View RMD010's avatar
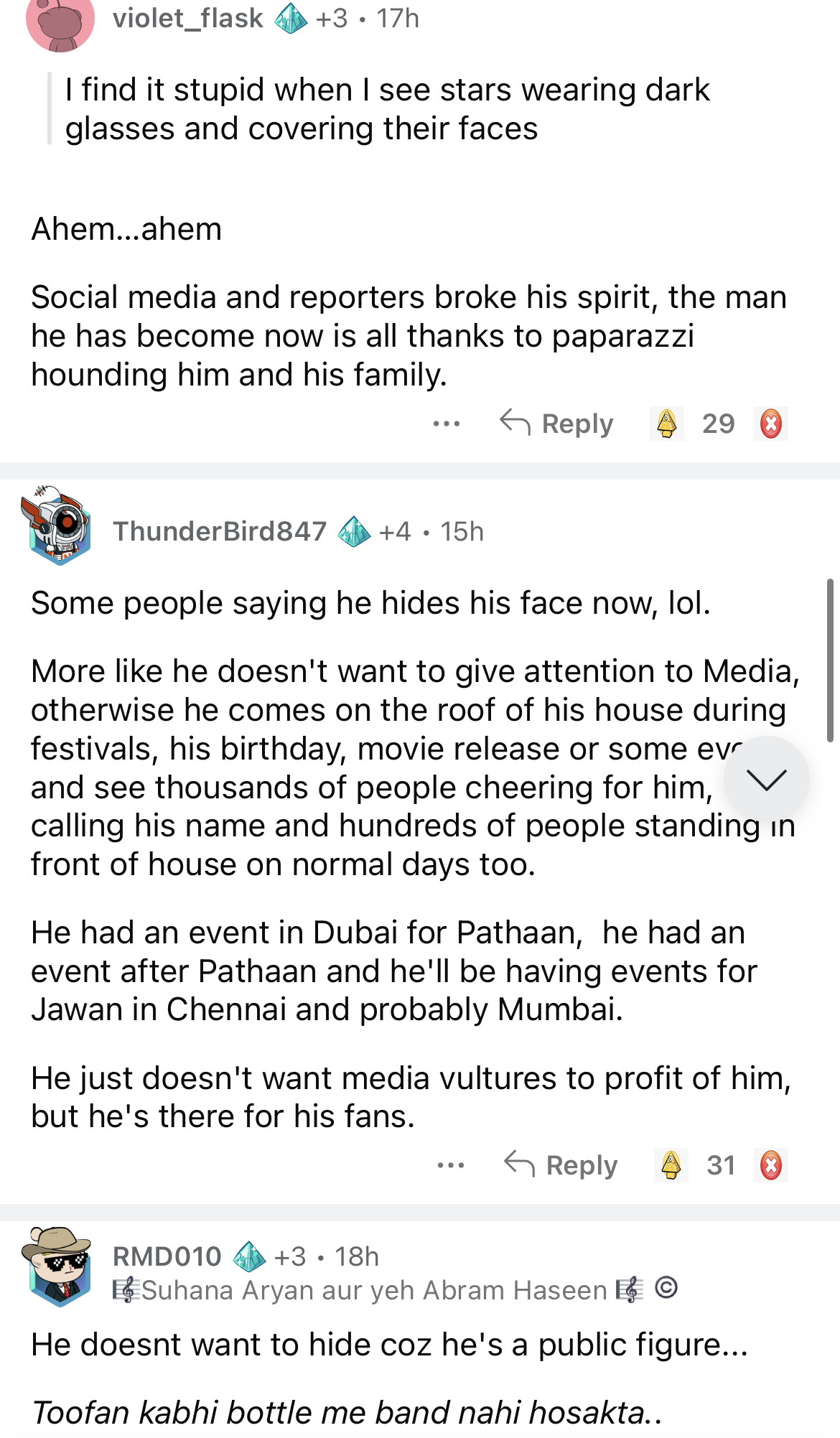Screen dimensions: 840x1438 coord(58,1266)
